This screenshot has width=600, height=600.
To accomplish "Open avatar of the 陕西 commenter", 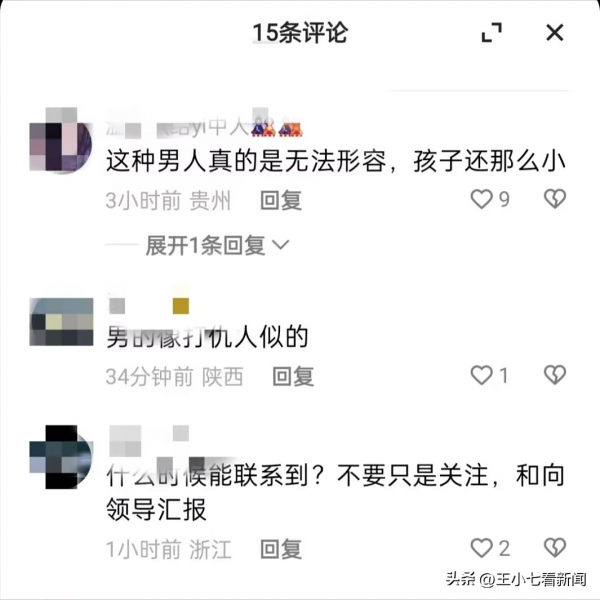I will point(61,321).
